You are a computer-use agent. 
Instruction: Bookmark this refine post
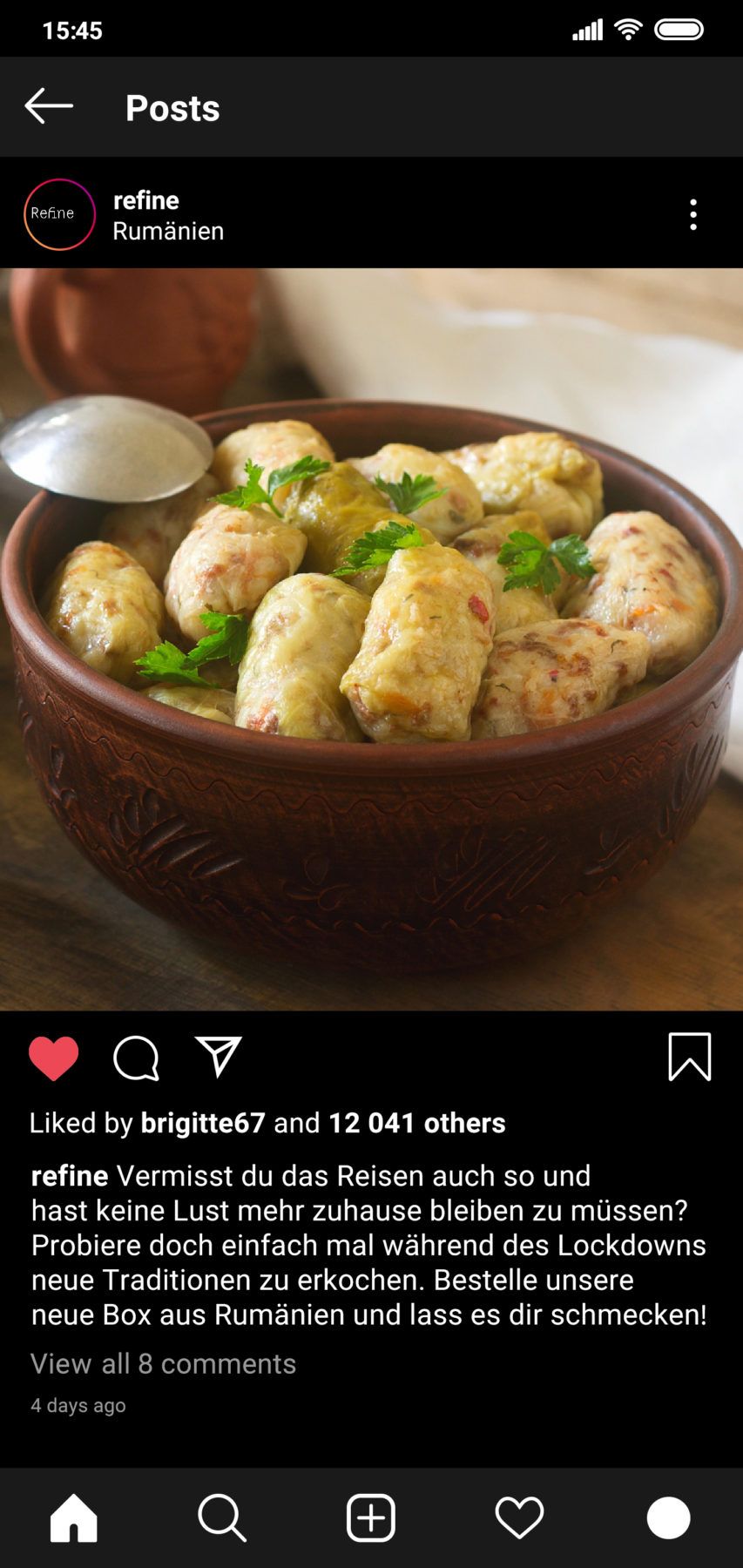point(689,1057)
